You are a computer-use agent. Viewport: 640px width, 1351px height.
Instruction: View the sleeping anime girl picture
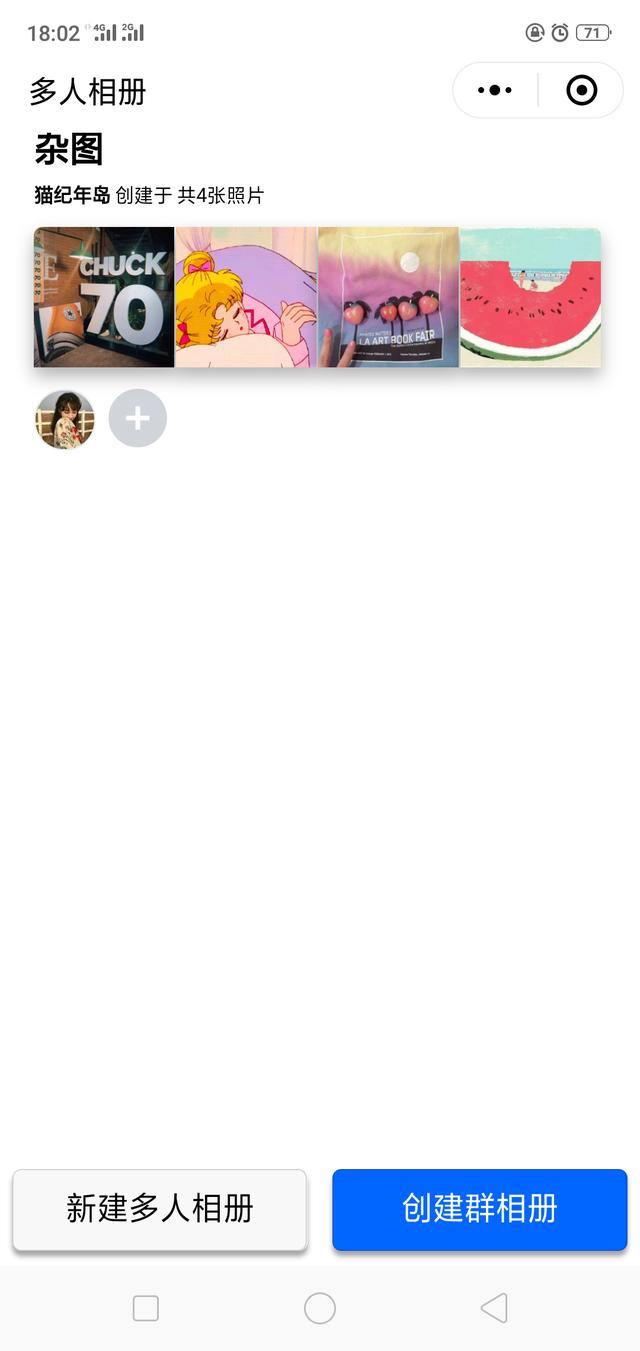pyautogui.click(x=246, y=297)
